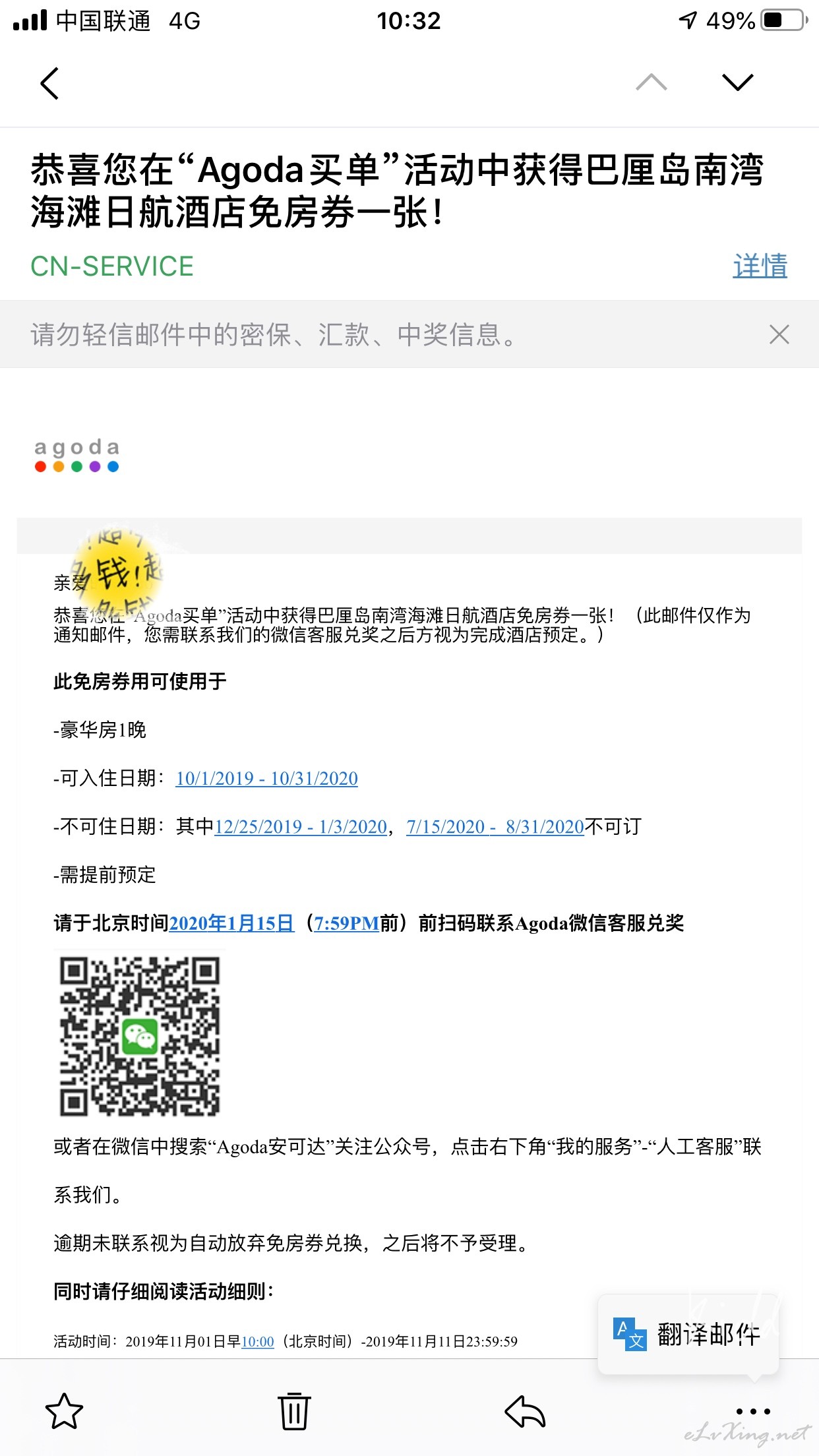Tap the 7:59PM time link
Screen dimensions: 819x1456
coord(346,923)
